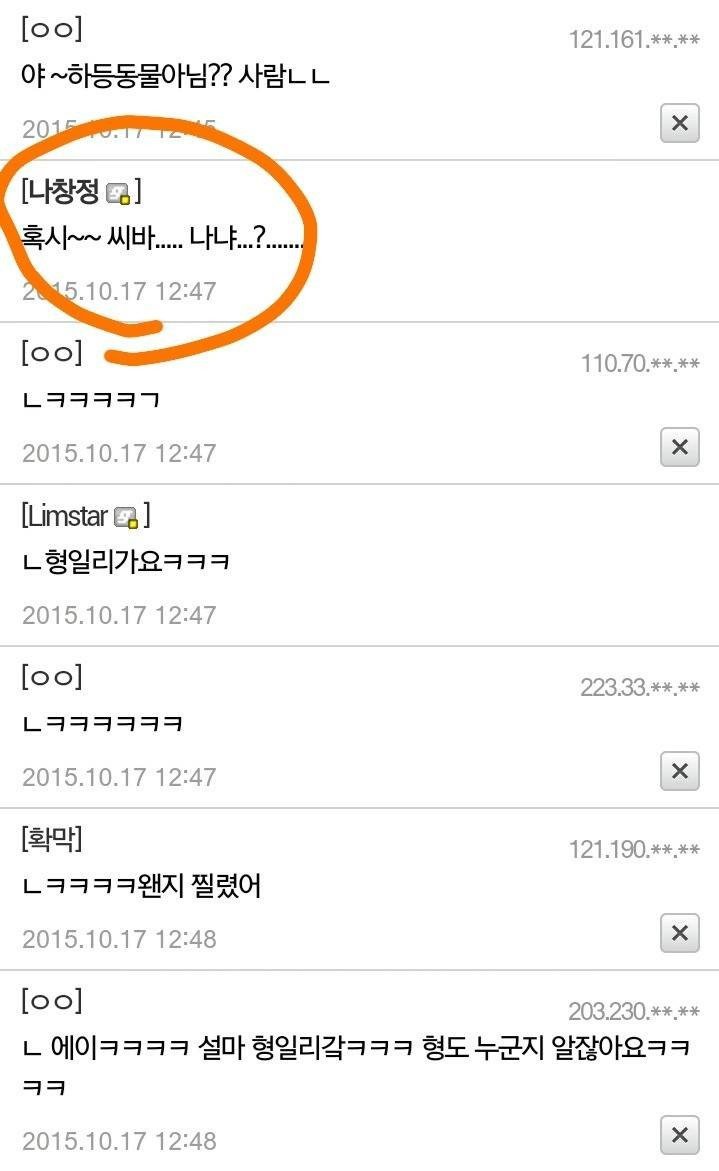Image resolution: width=719 pixels, height=1171 pixels.
Task: Delete the comment from IP 110.70
Action: [679, 447]
